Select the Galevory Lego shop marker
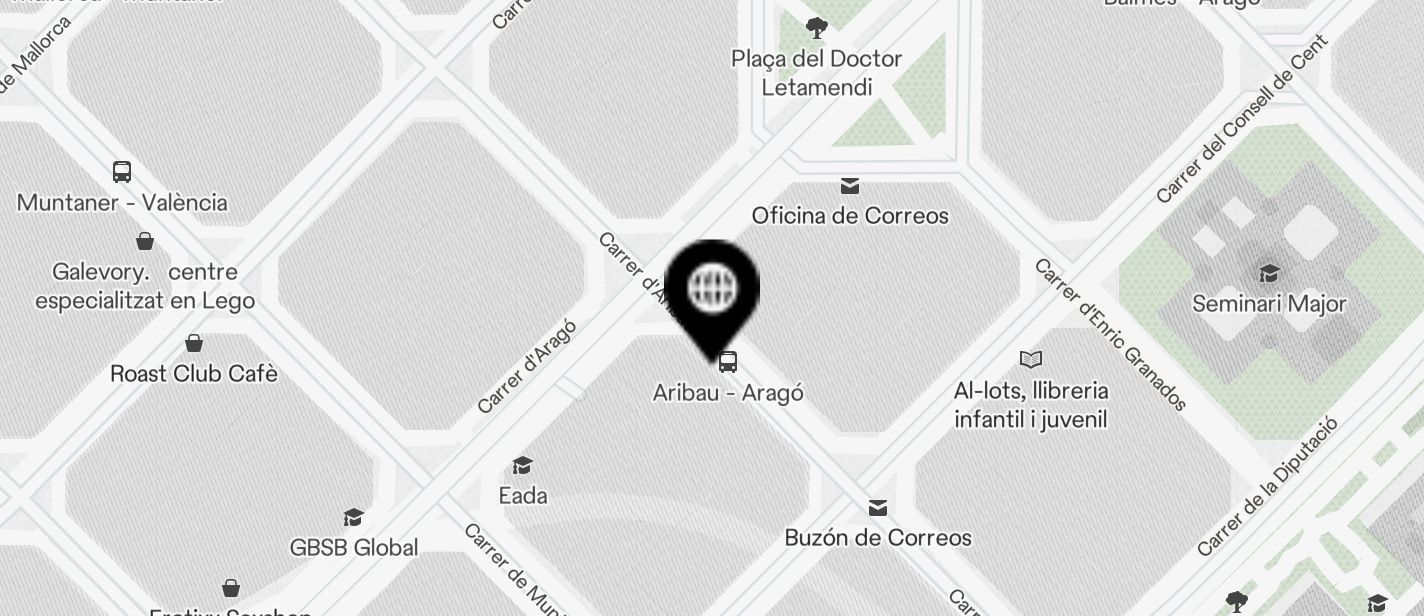The image size is (1424, 616). point(145,242)
